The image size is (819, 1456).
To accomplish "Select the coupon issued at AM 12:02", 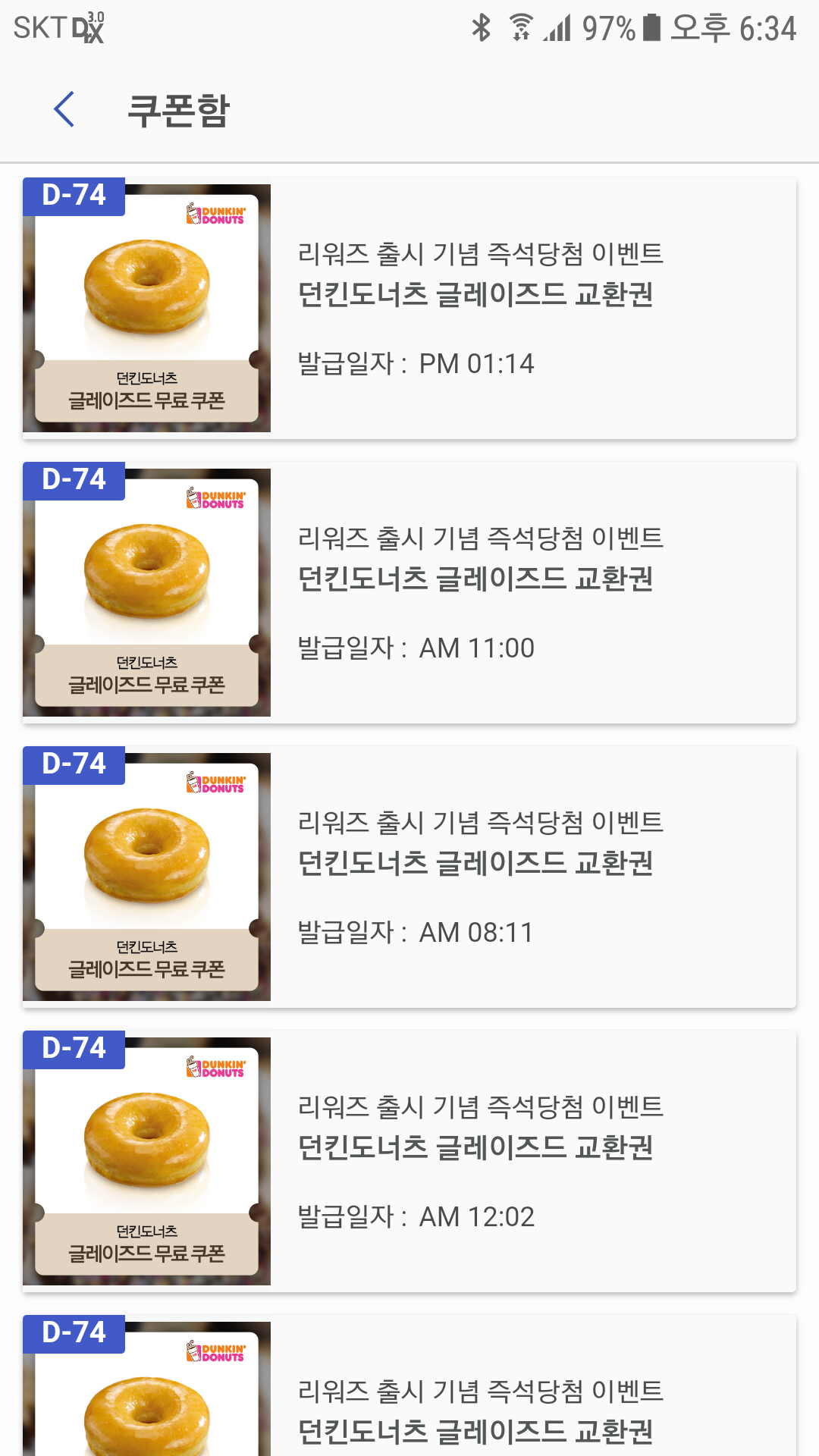I will pos(409,1162).
